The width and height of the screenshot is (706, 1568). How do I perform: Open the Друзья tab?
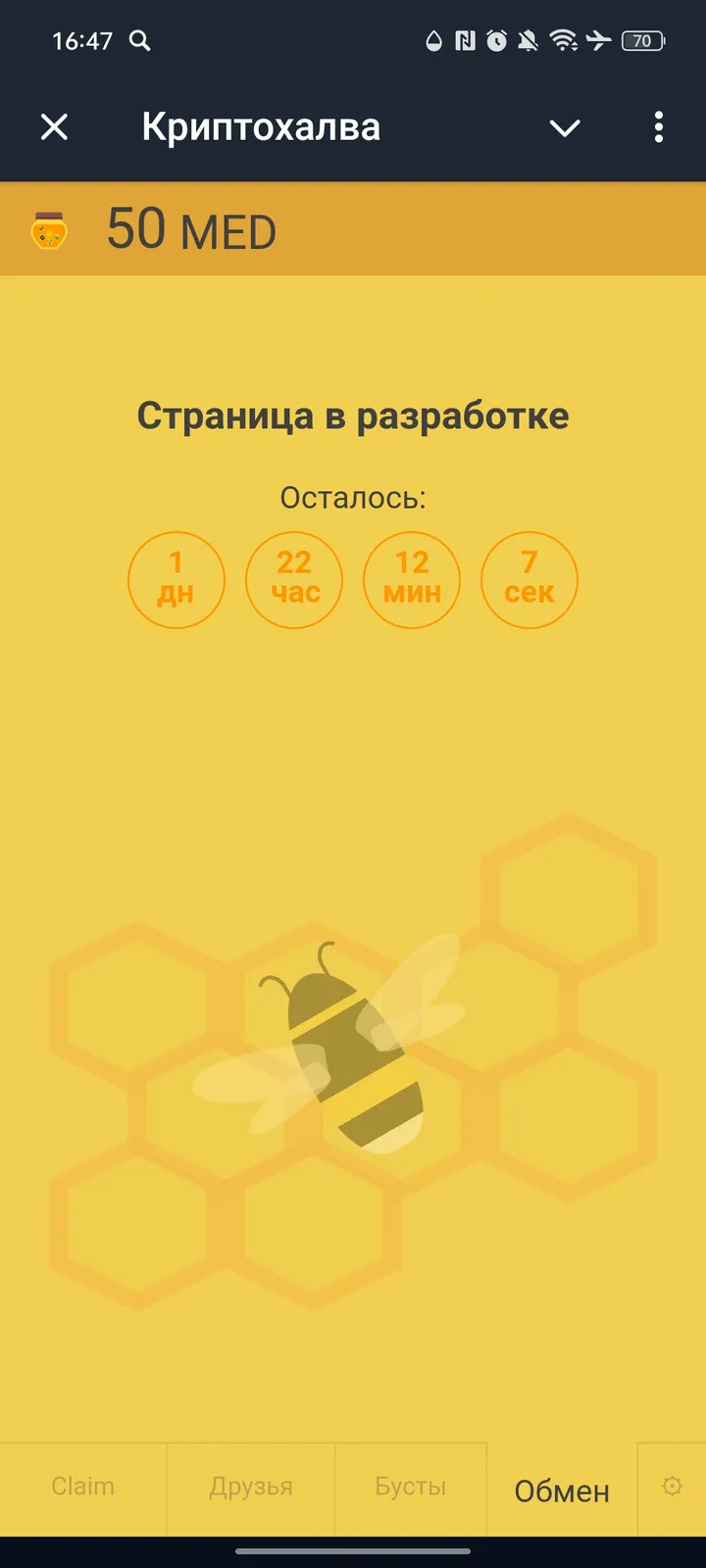[x=249, y=1487]
